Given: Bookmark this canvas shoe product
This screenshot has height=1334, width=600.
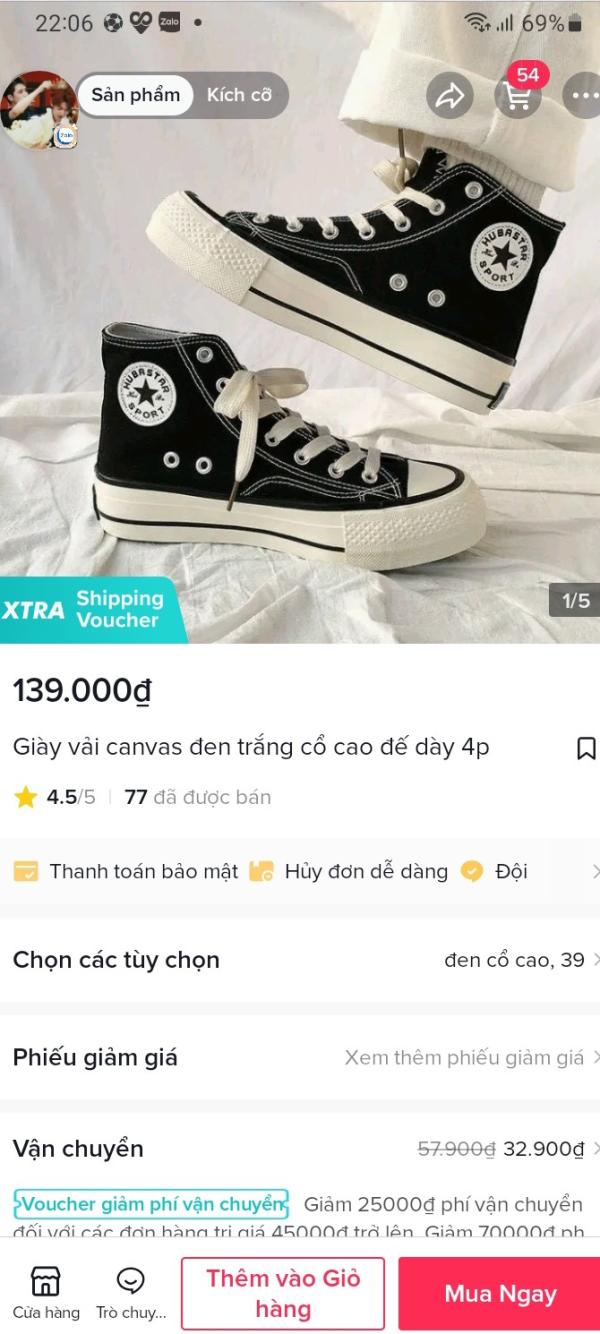Looking at the screenshot, I should click(x=586, y=748).
